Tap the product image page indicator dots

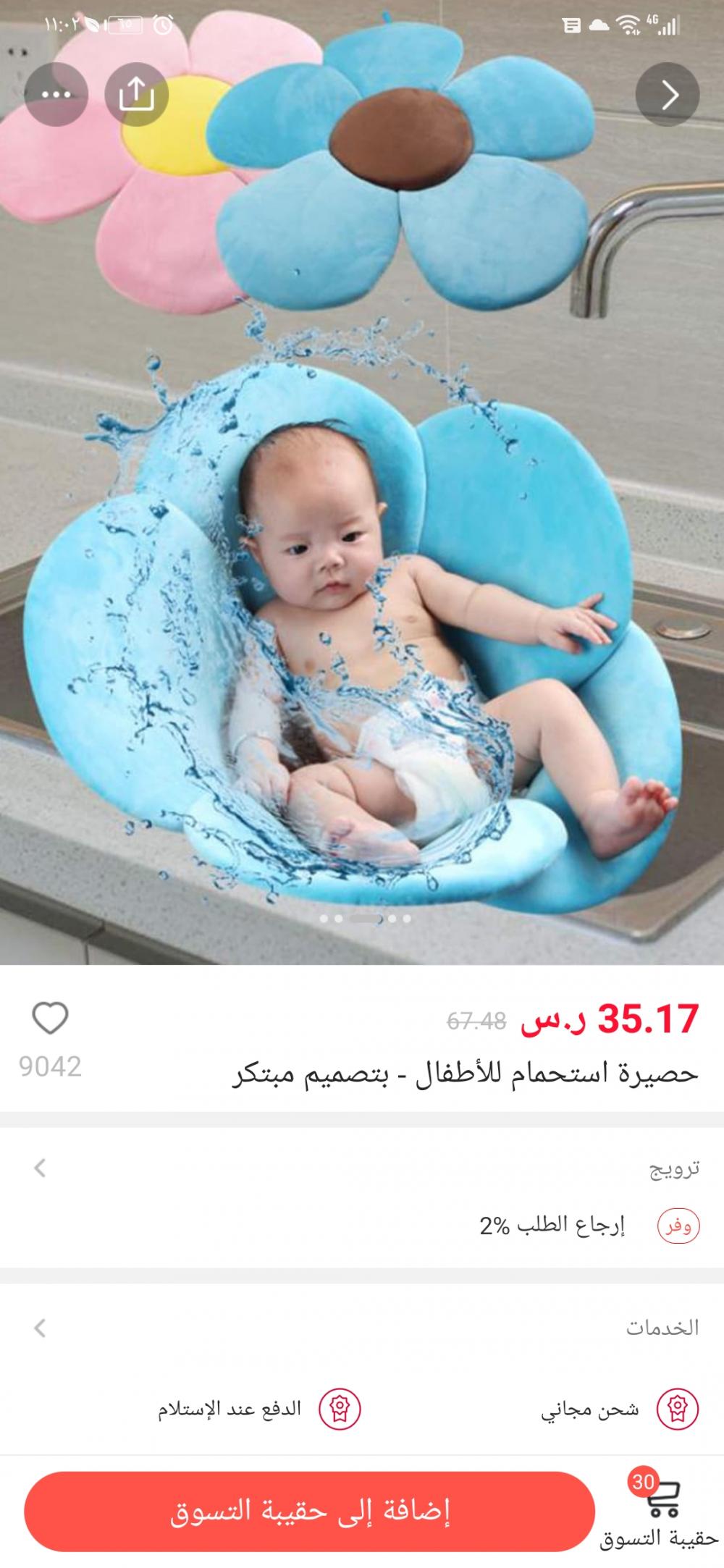click(366, 919)
